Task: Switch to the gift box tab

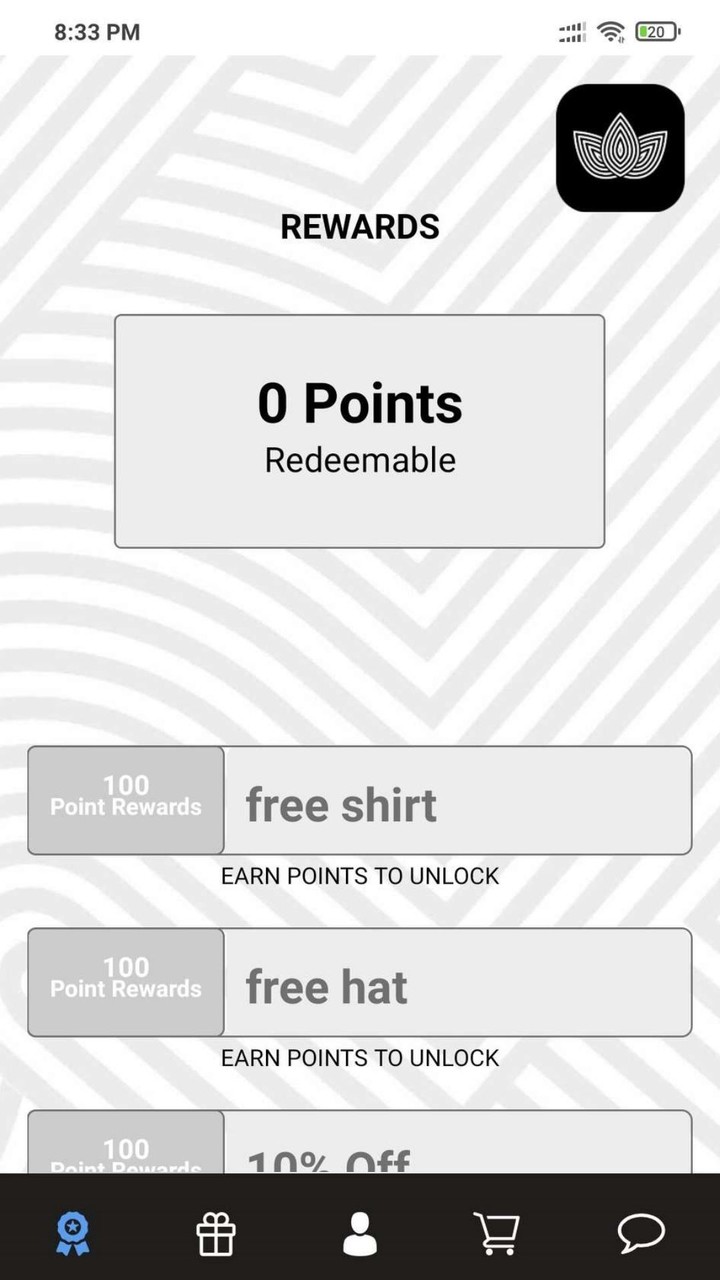Action: 216,1233
